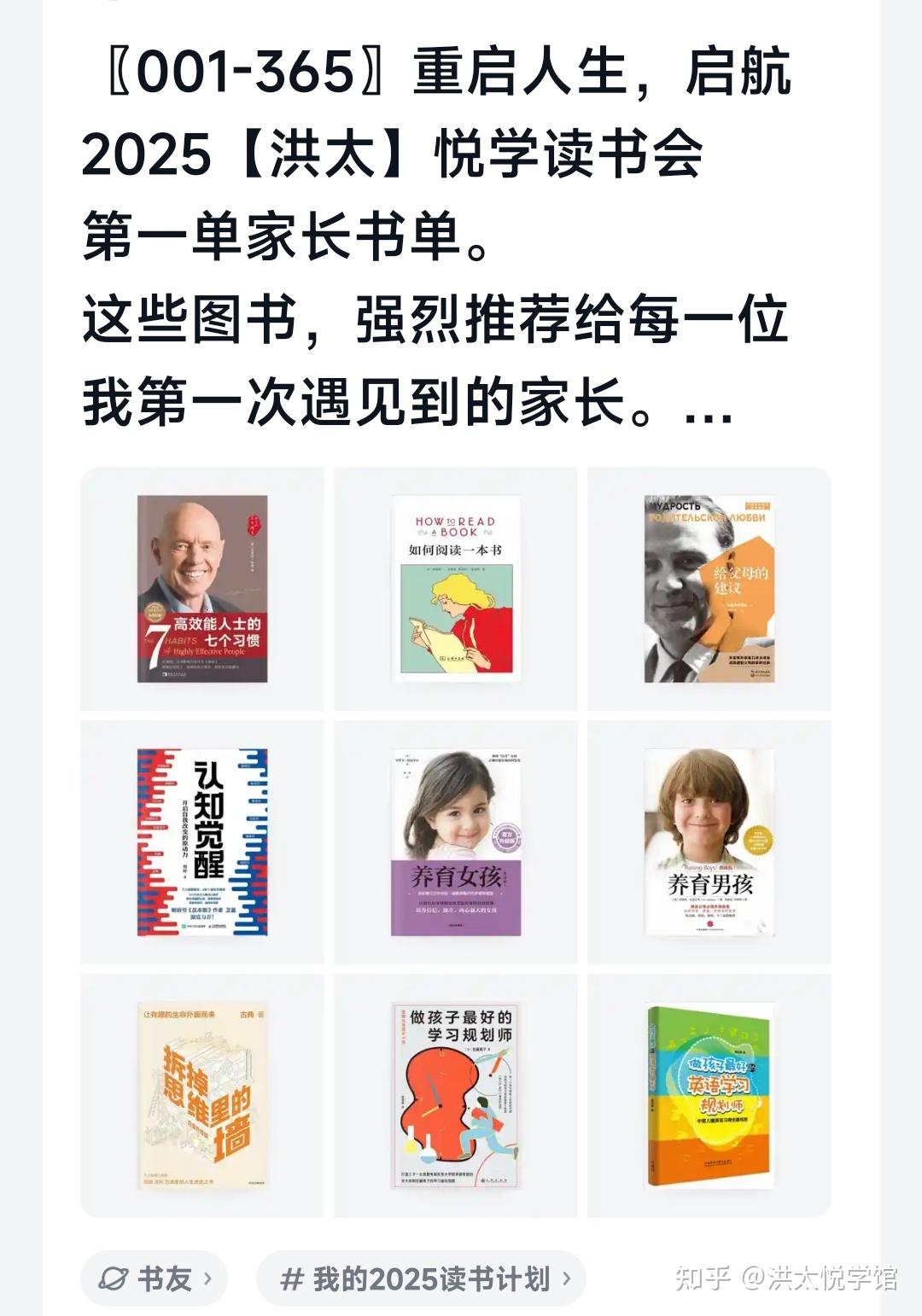Viewport: 922px width, 1316px height.
Task: View the 养育女孩 book cover
Action: [455, 841]
